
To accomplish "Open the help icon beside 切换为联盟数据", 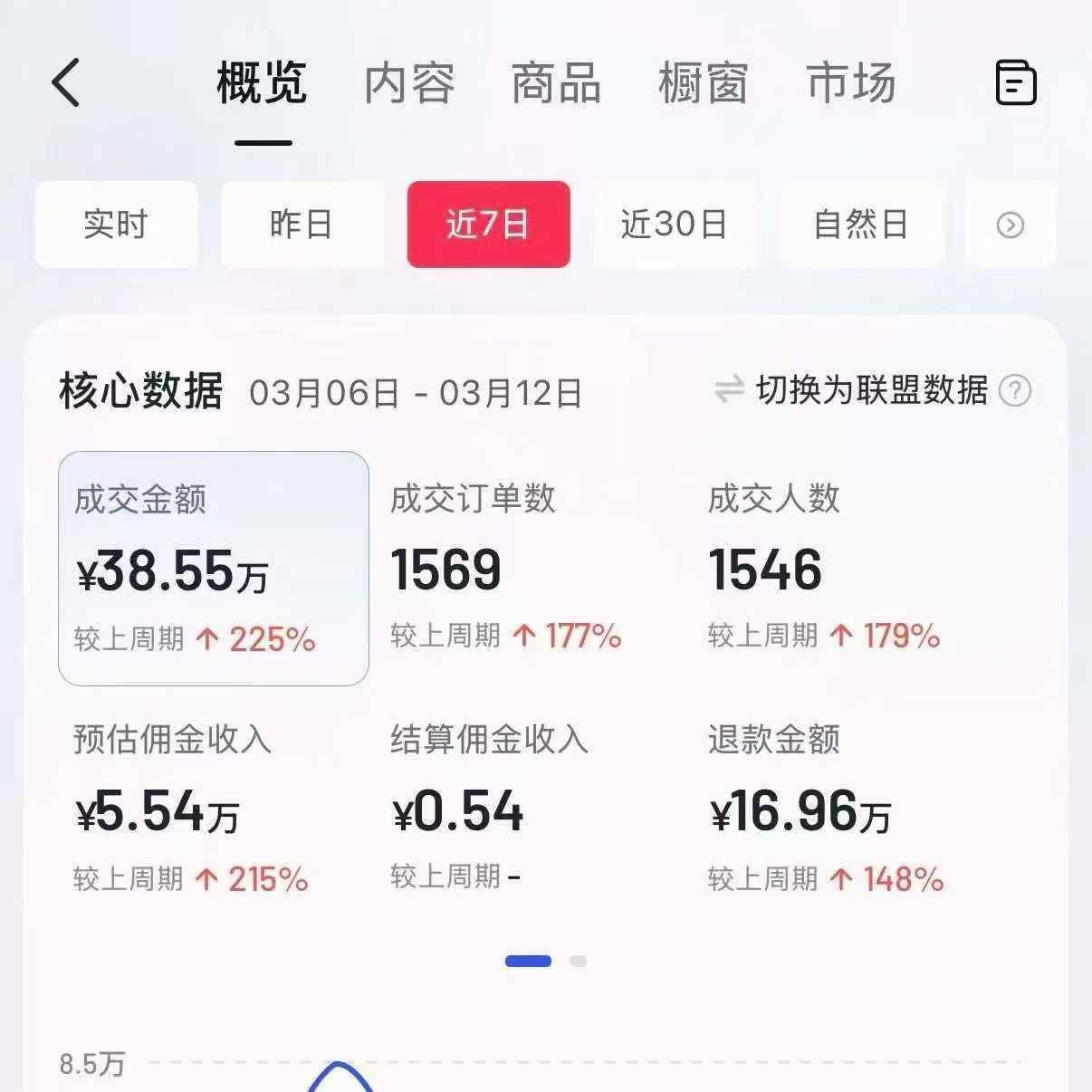I will point(1015,391).
